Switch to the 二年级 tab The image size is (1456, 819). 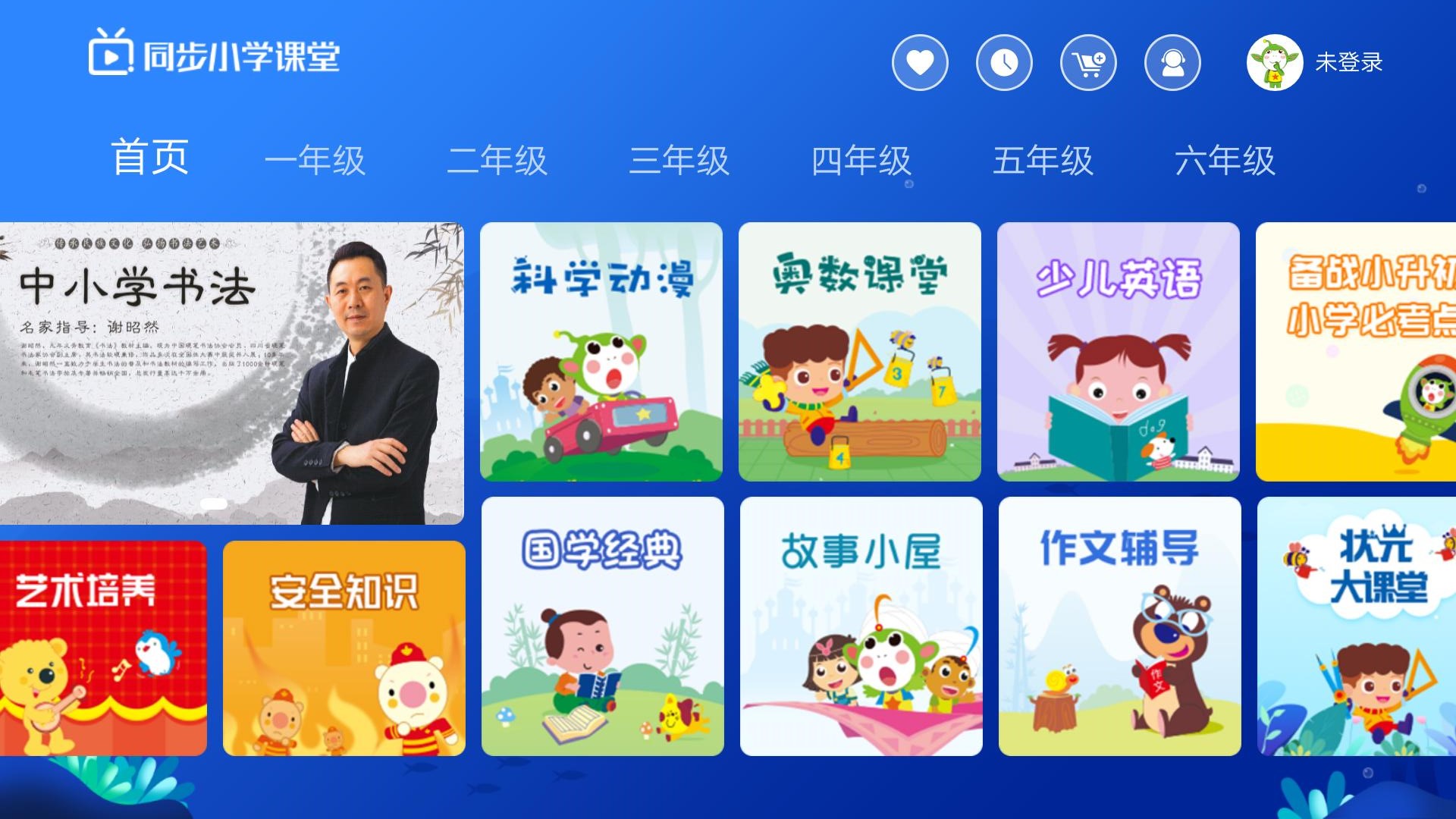point(497,160)
